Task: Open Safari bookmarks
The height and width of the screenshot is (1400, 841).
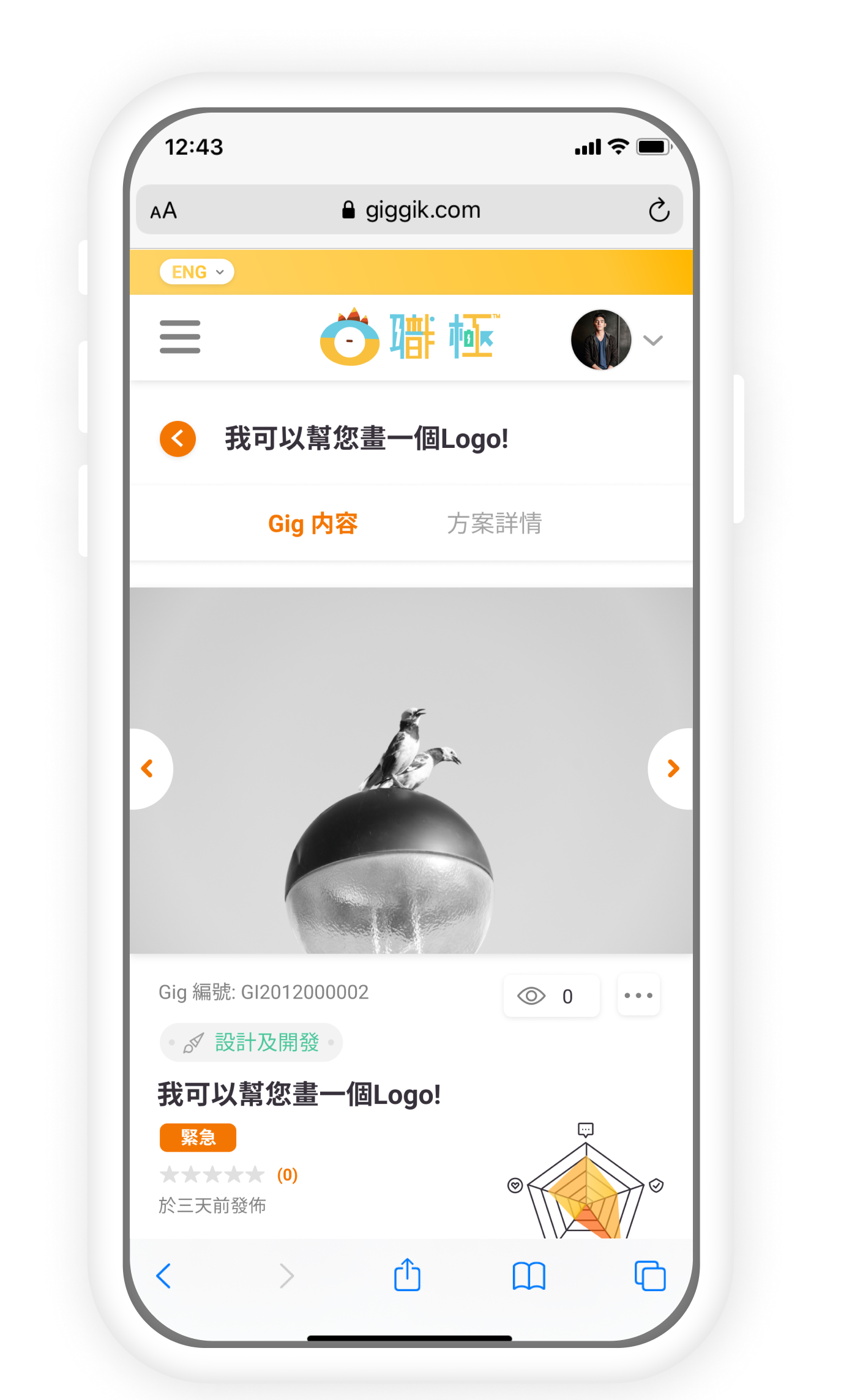Action: click(529, 1276)
